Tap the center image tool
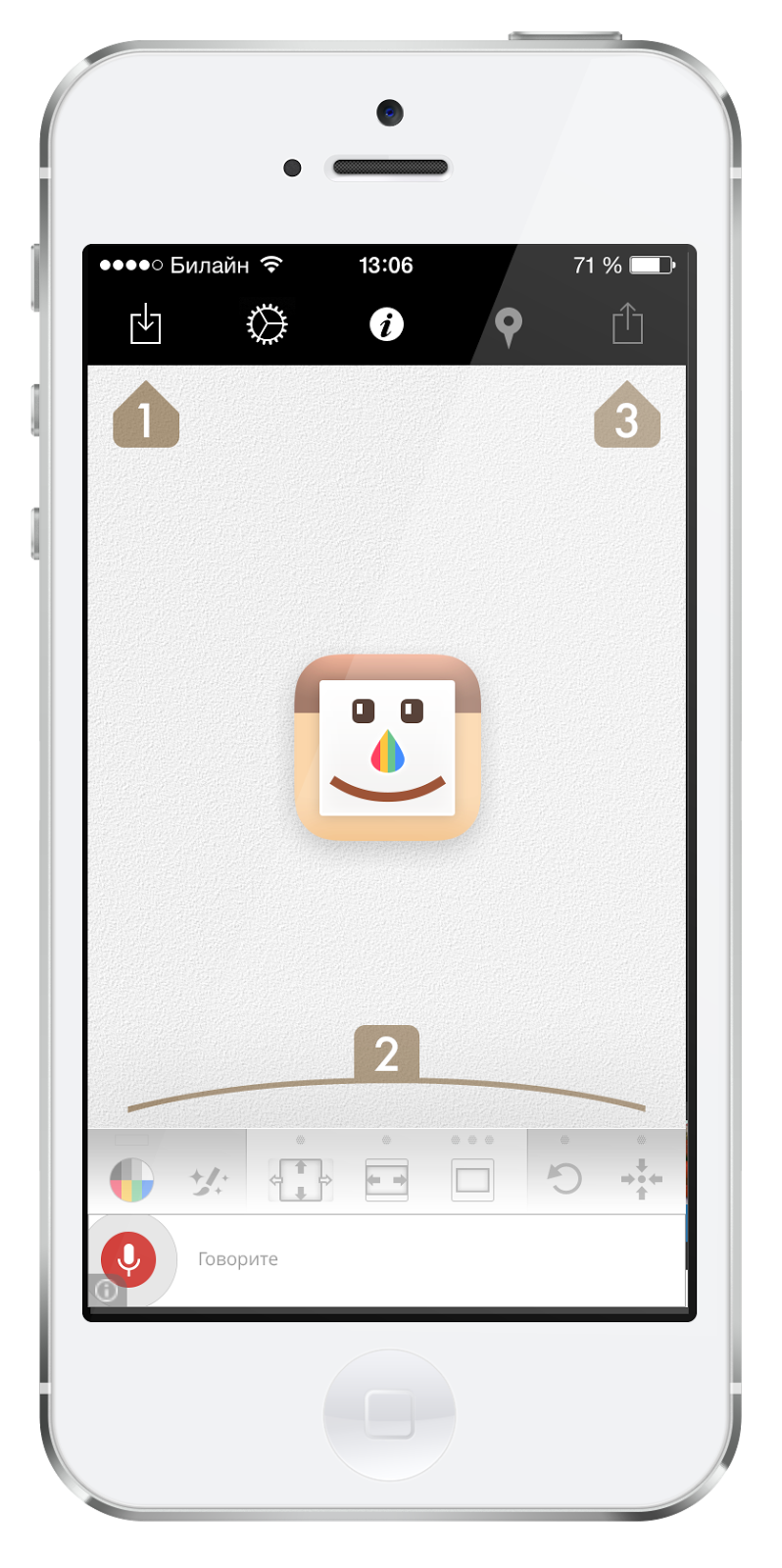The image size is (782, 1568). coord(641,1179)
